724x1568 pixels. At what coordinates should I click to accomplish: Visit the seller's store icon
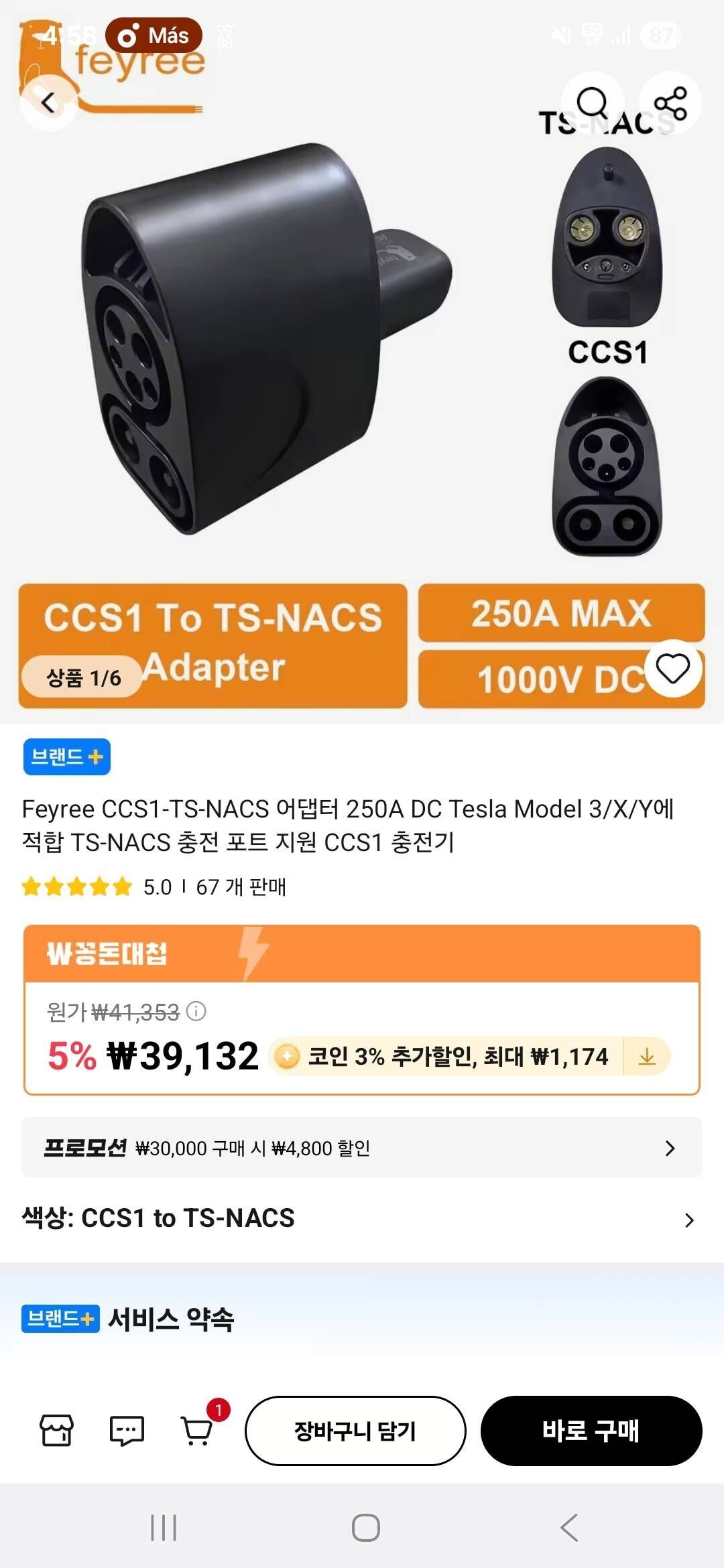(56, 1431)
